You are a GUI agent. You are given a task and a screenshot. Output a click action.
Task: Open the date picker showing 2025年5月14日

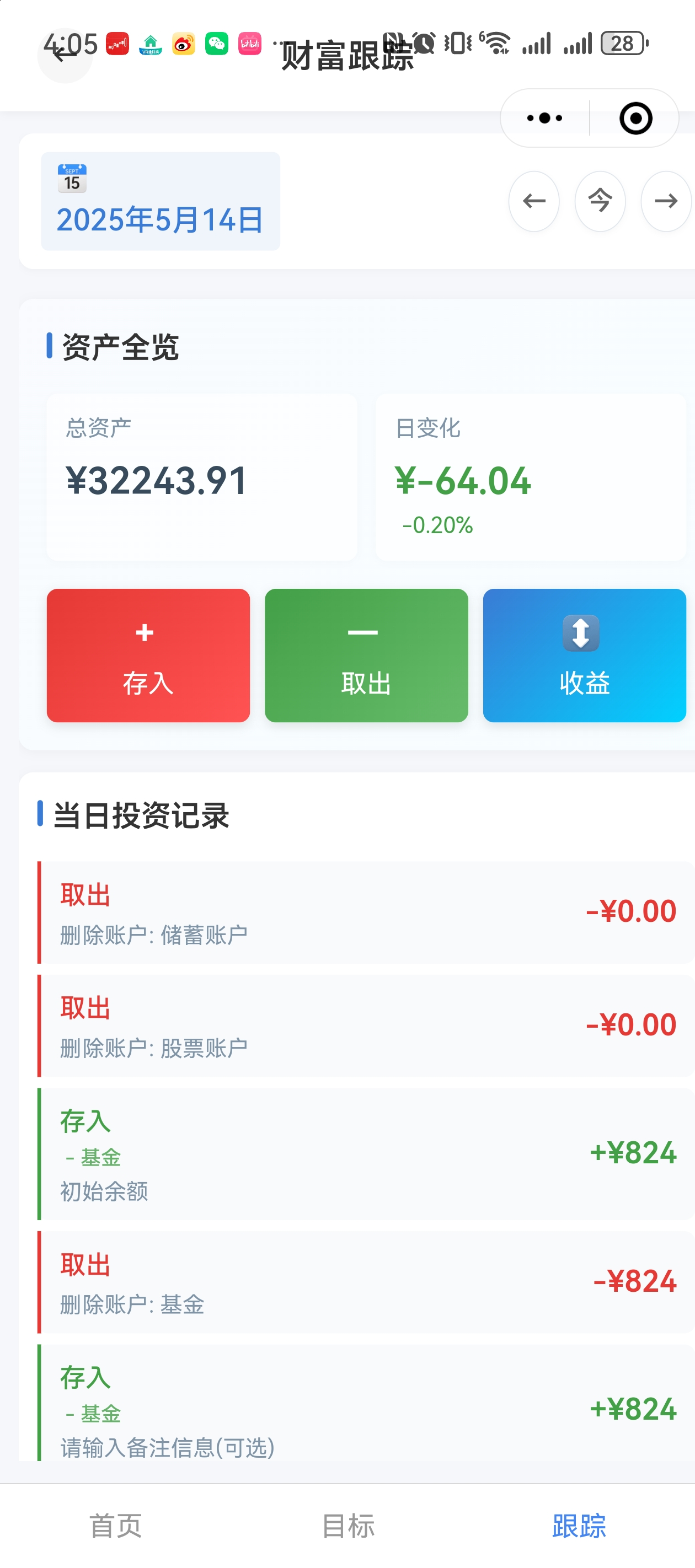coord(160,201)
